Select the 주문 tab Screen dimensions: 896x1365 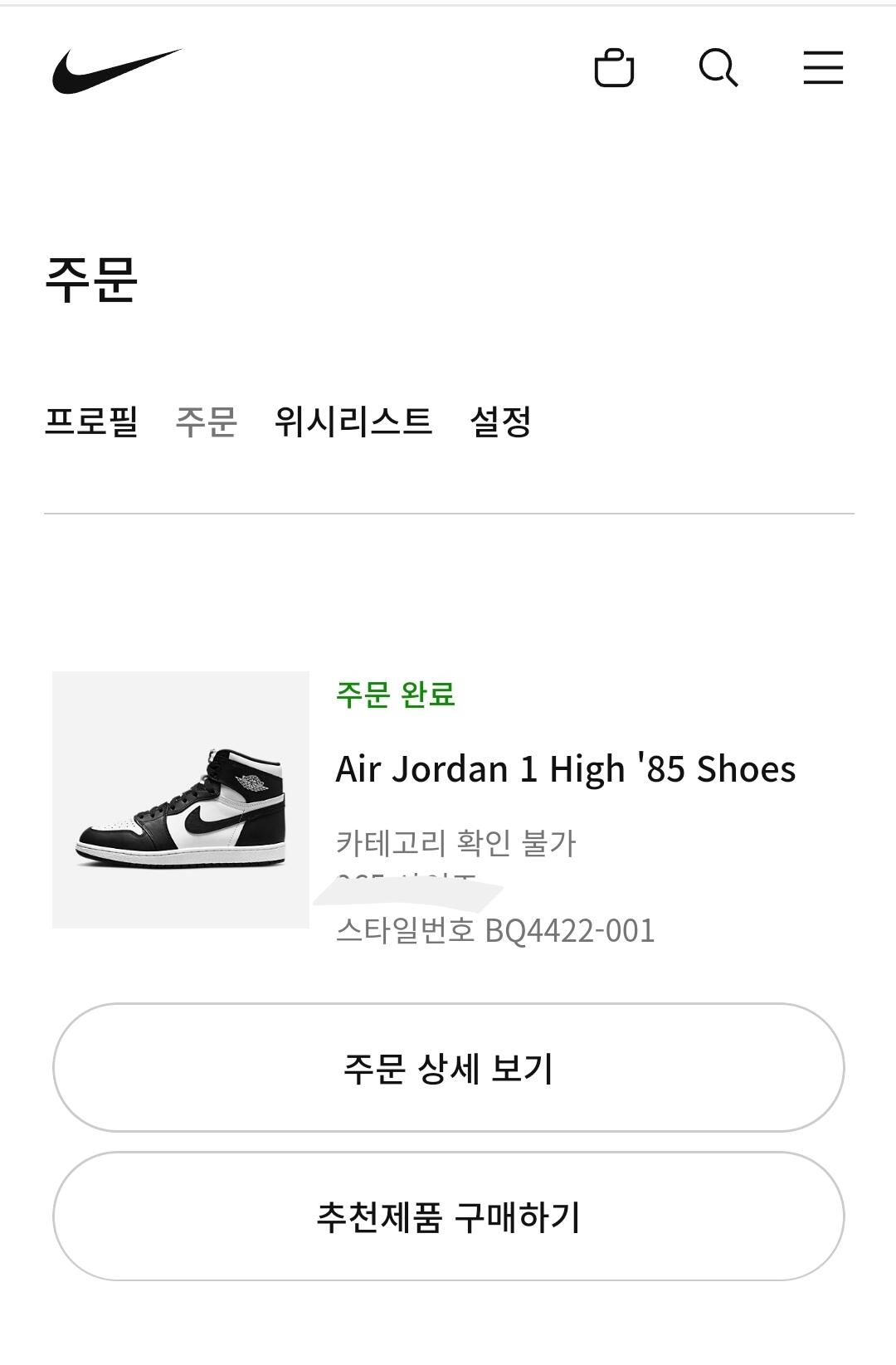(x=207, y=422)
